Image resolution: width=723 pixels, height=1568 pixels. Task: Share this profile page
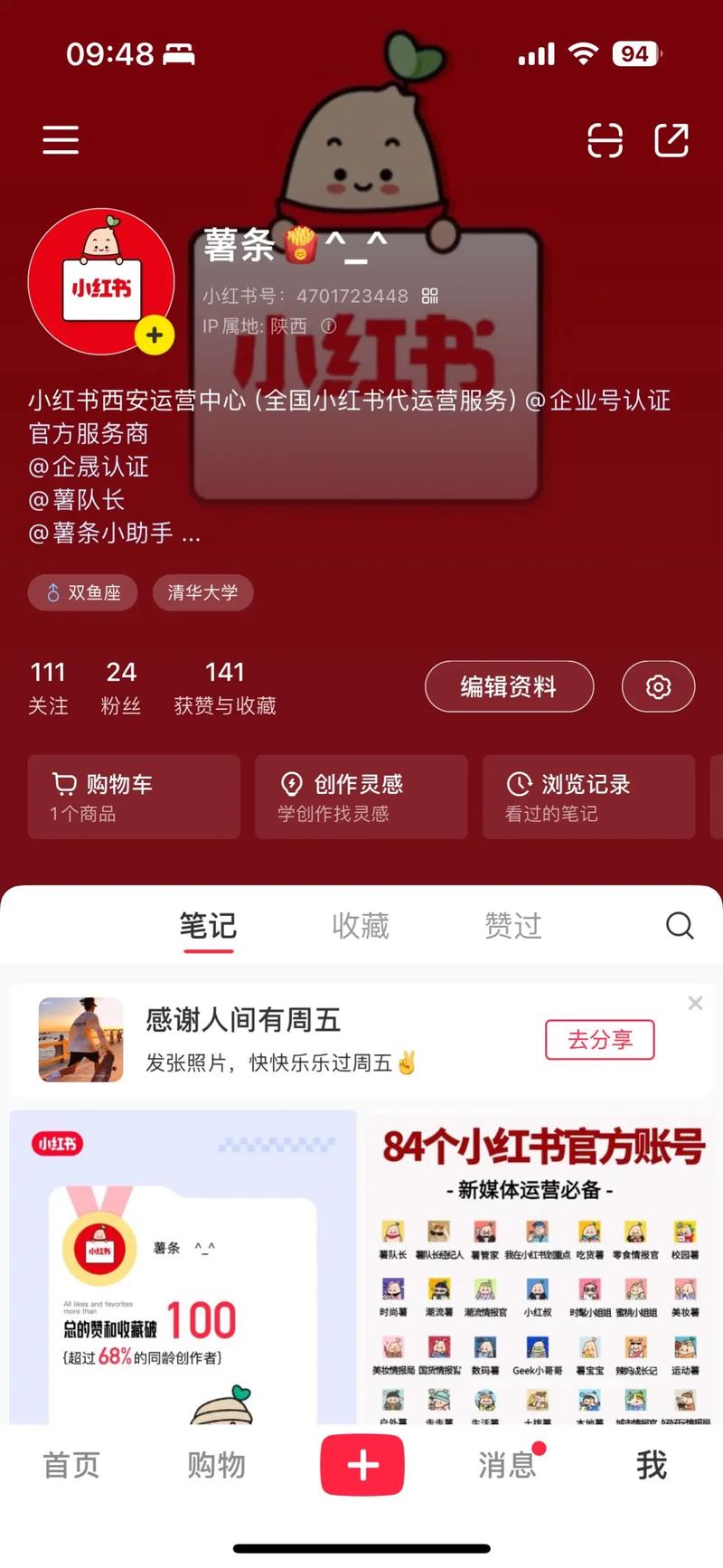(x=671, y=140)
